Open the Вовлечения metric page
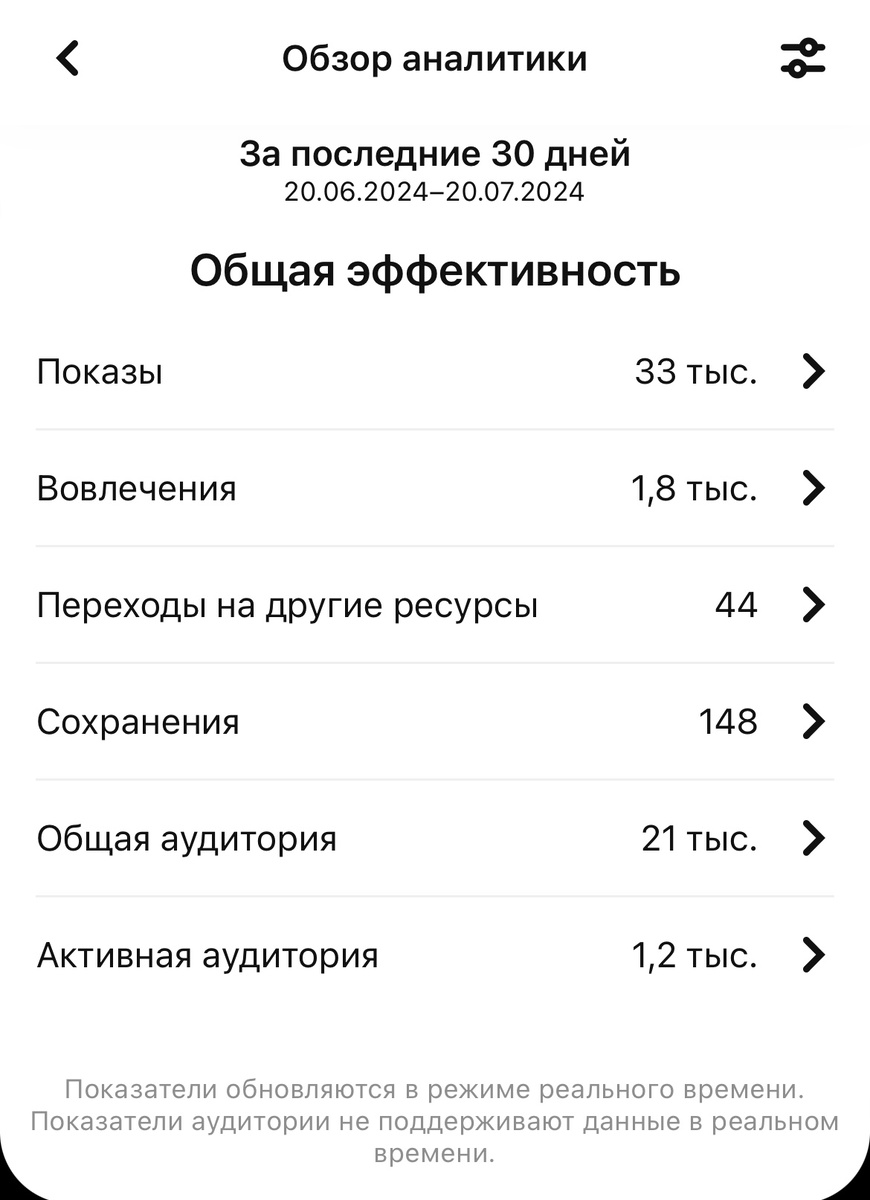The image size is (870, 1200). 137,488
